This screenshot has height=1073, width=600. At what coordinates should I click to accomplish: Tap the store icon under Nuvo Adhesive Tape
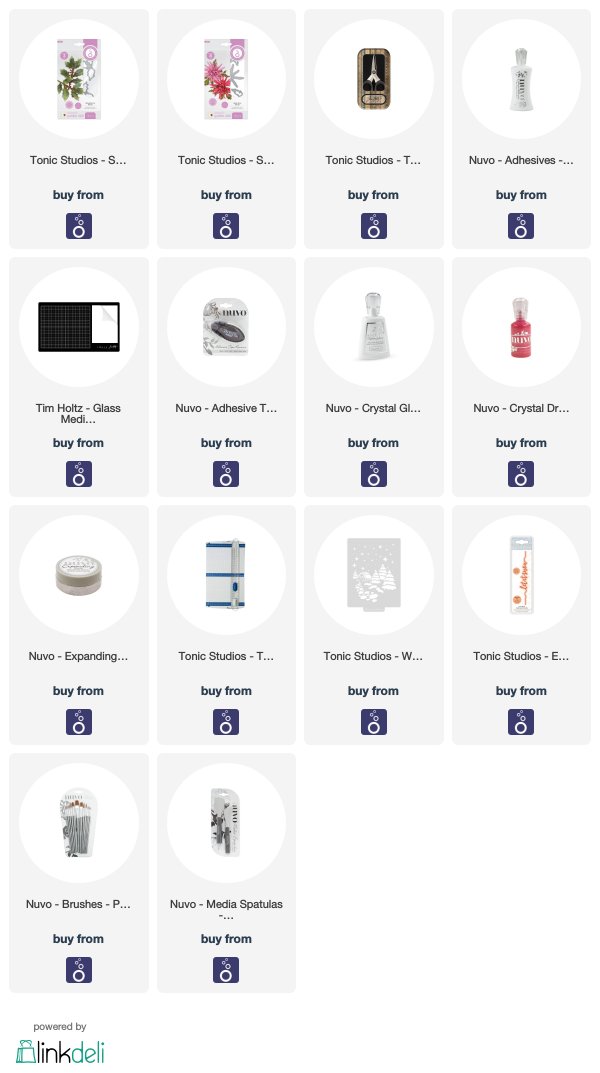225,474
